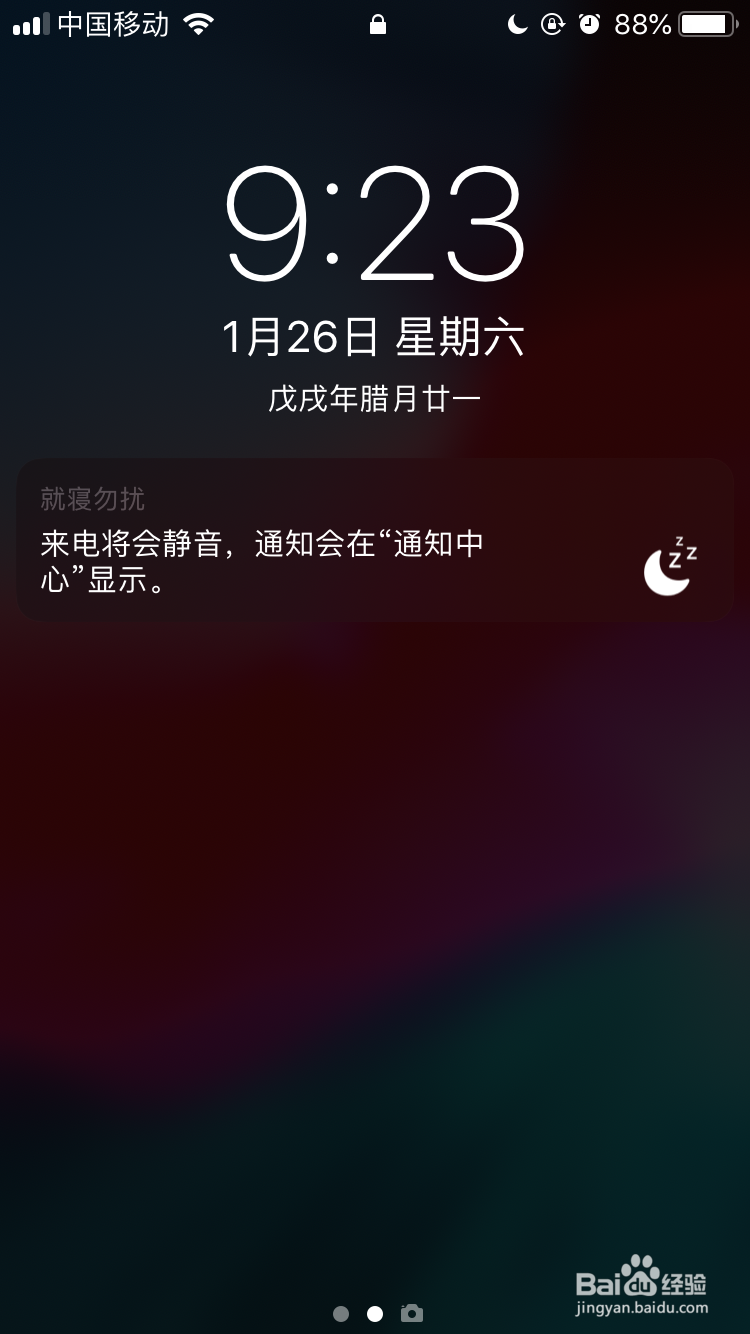Tap the crescent moon Do Not Disturb icon
This screenshot has height=1334, width=750.
pyautogui.click(x=518, y=24)
